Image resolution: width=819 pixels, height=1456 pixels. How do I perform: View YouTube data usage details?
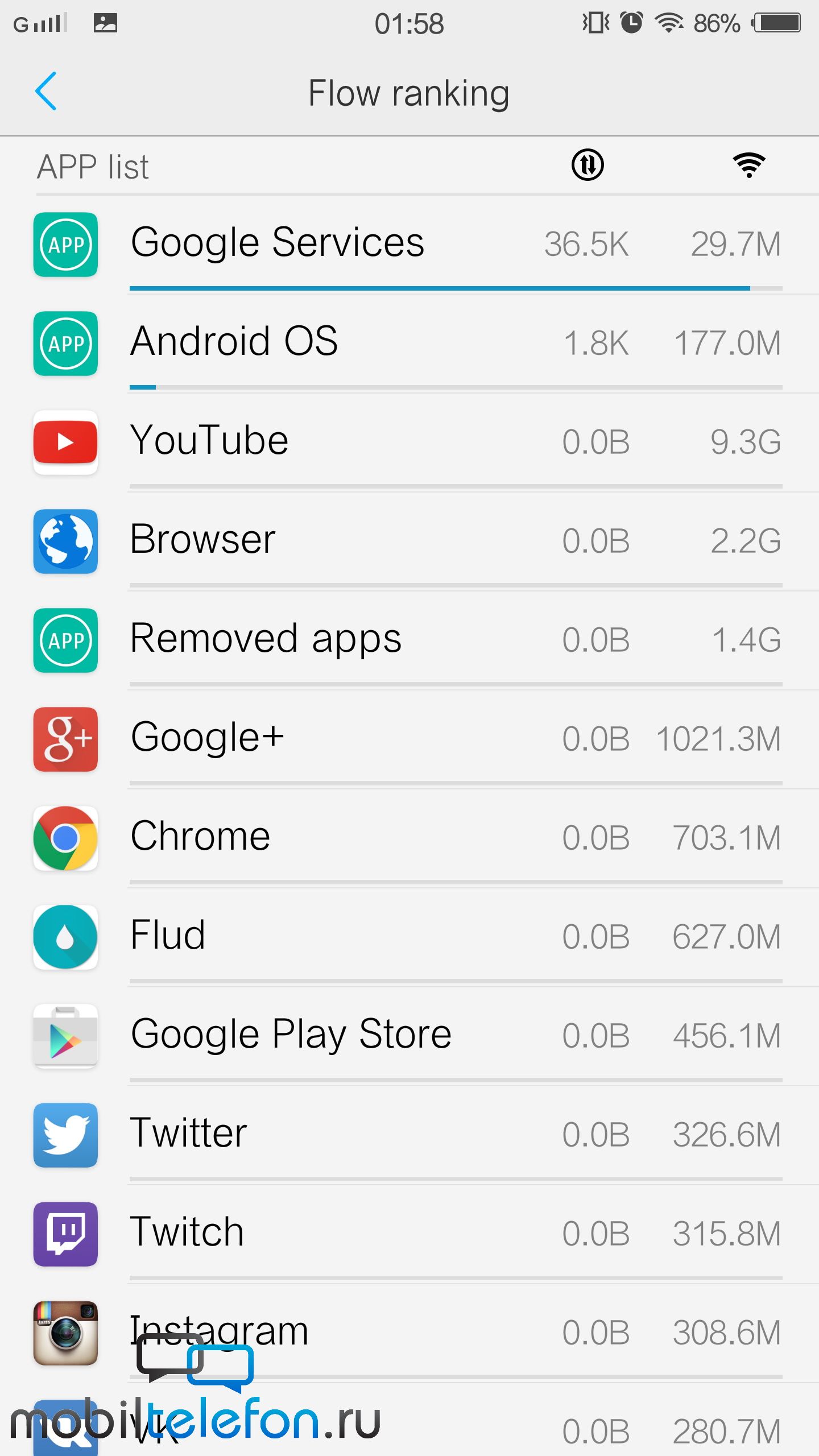point(409,442)
